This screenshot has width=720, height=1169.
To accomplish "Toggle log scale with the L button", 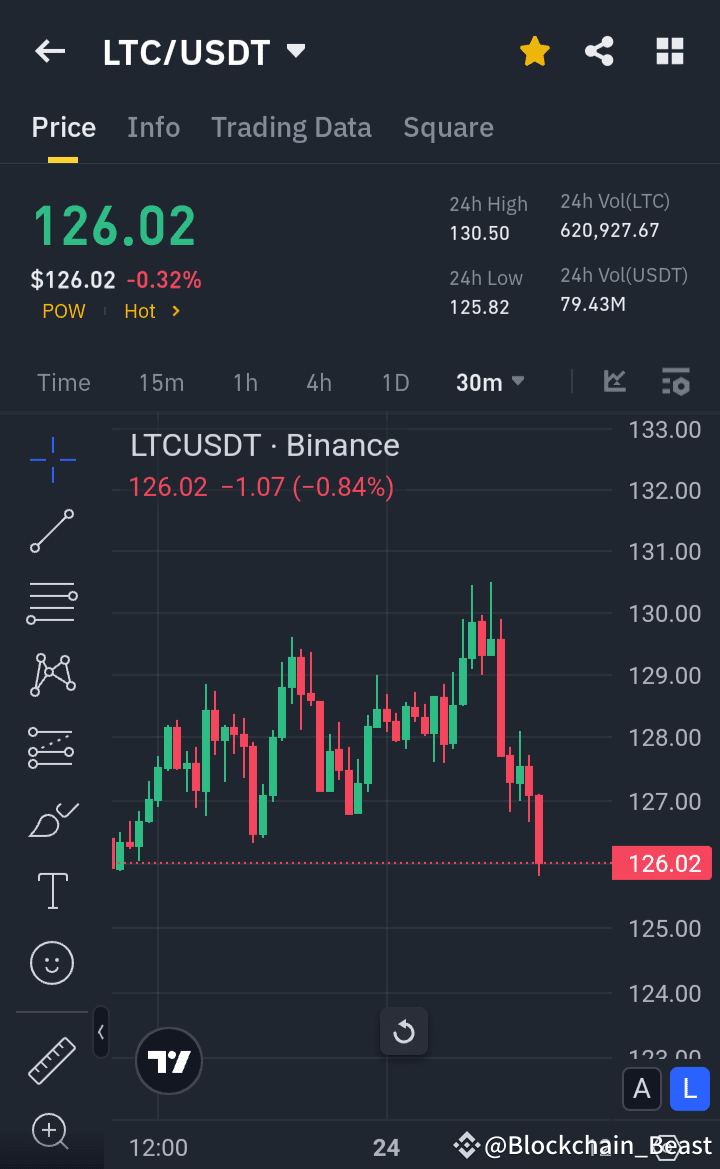I will (x=689, y=1089).
